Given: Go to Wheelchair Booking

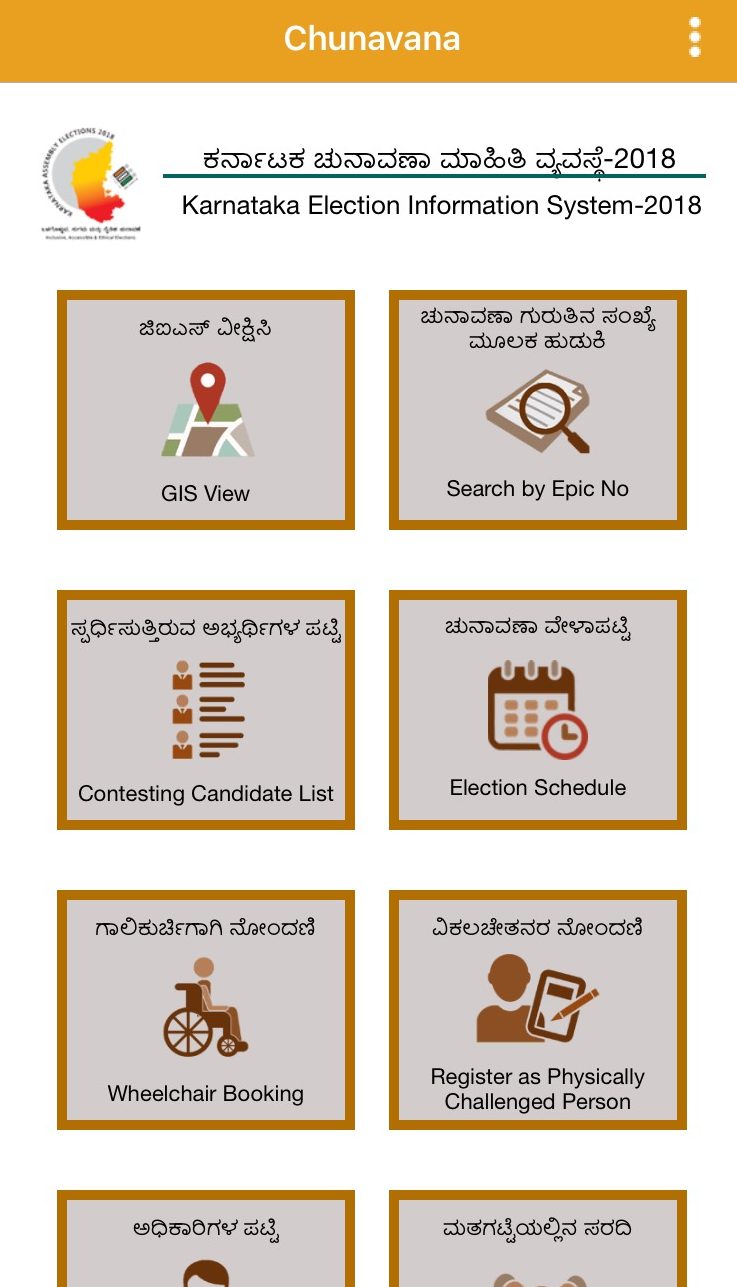Looking at the screenshot, I should [x=206, y=1010].
